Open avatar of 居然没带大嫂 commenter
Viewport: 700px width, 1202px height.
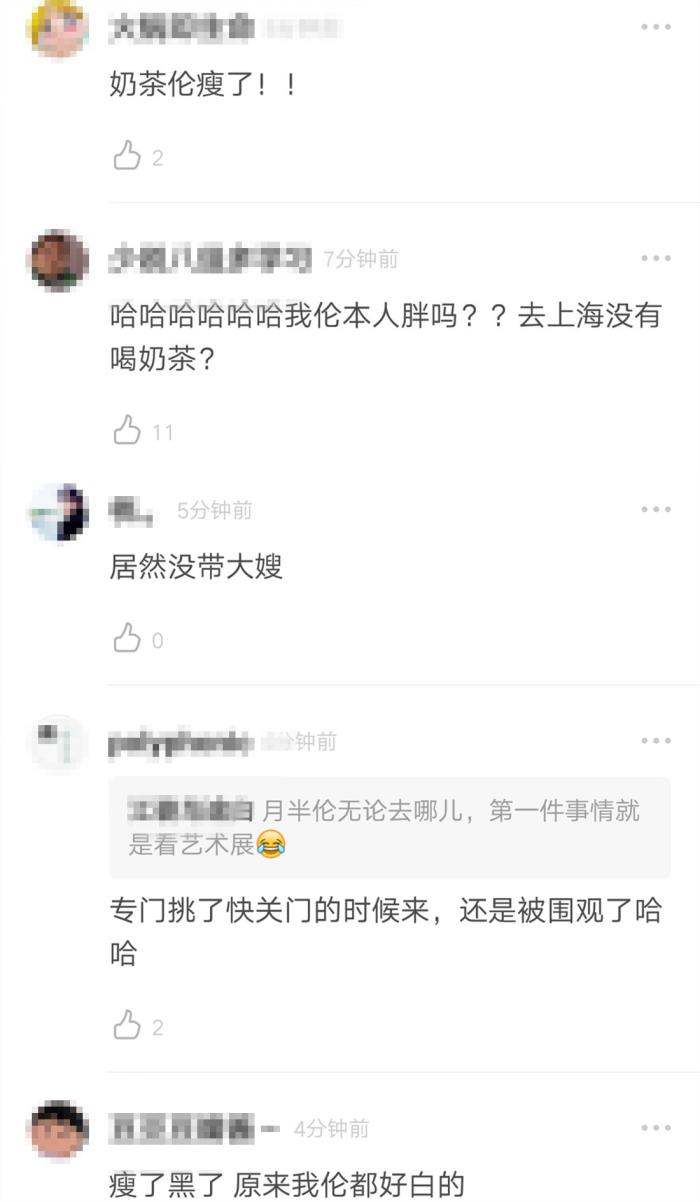point(59,512)
